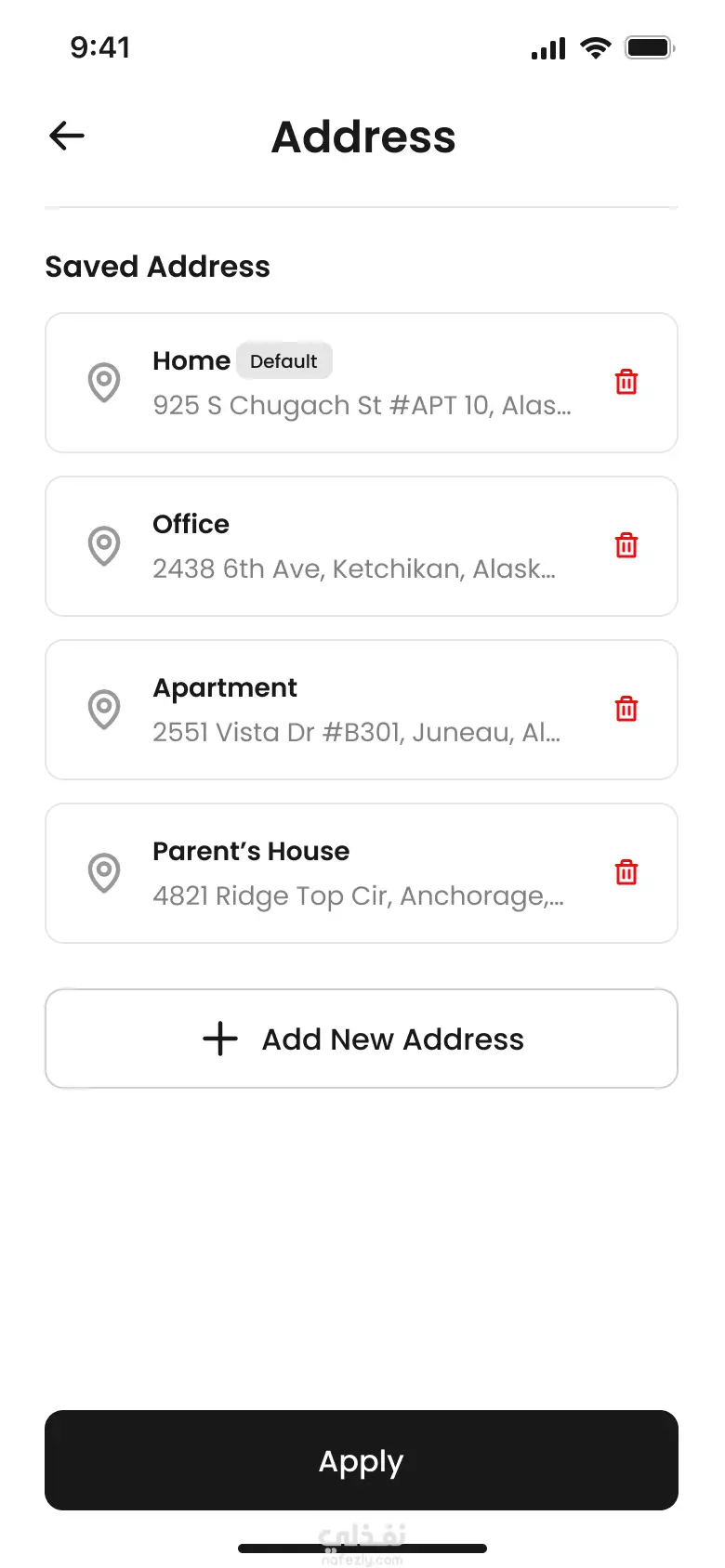725x1568 pixels.
Task: Go back using the arrow icon
Action: (x=67, y=137)
